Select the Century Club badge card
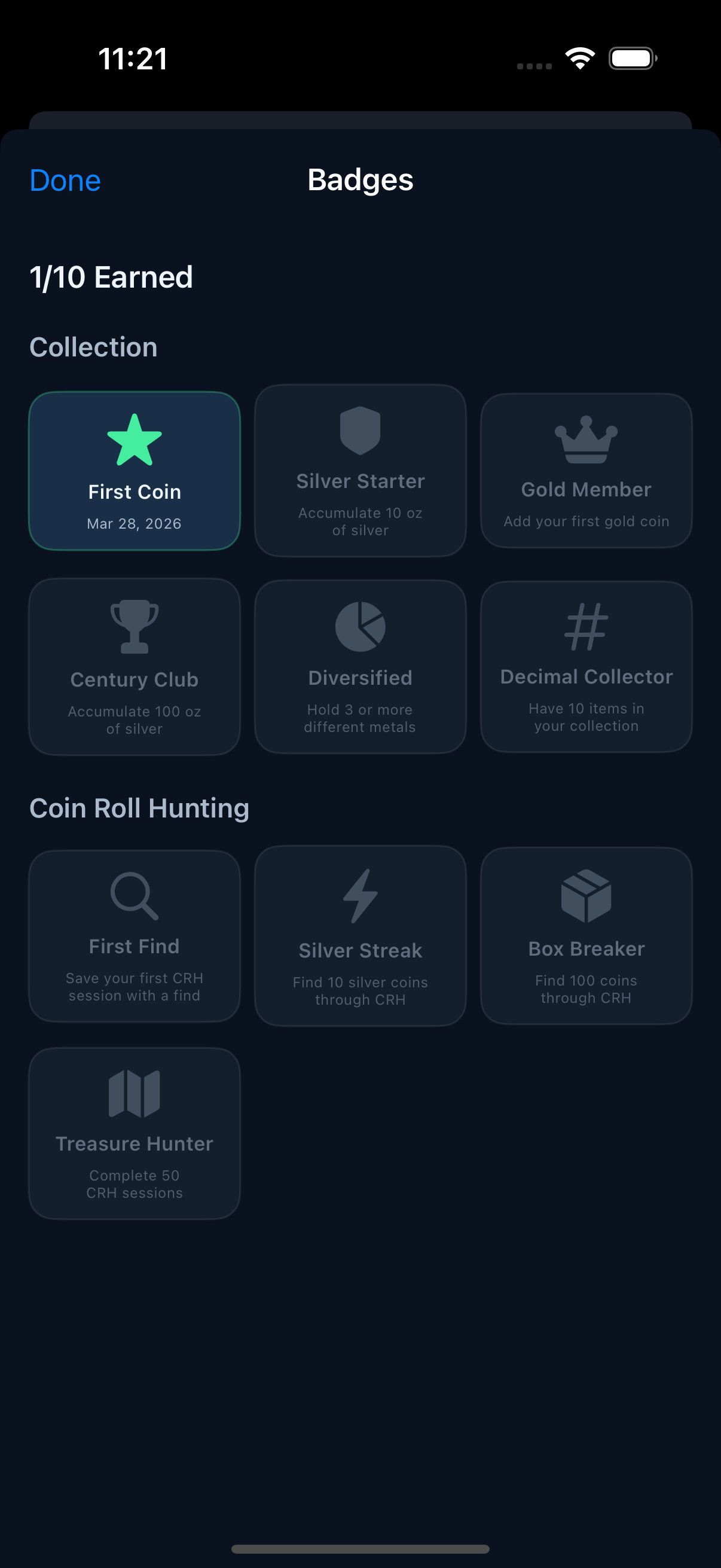 135,667
